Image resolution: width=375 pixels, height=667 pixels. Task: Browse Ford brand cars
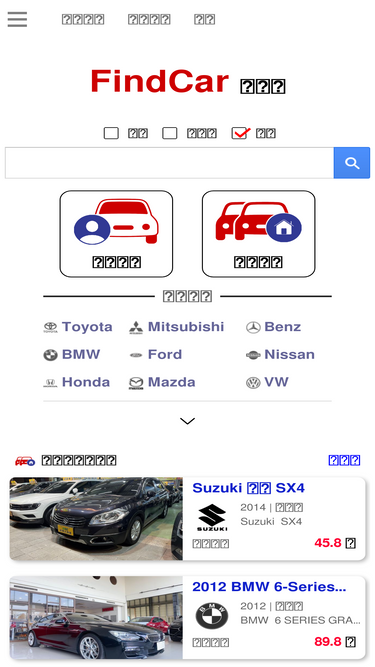[x=156, y=355]
